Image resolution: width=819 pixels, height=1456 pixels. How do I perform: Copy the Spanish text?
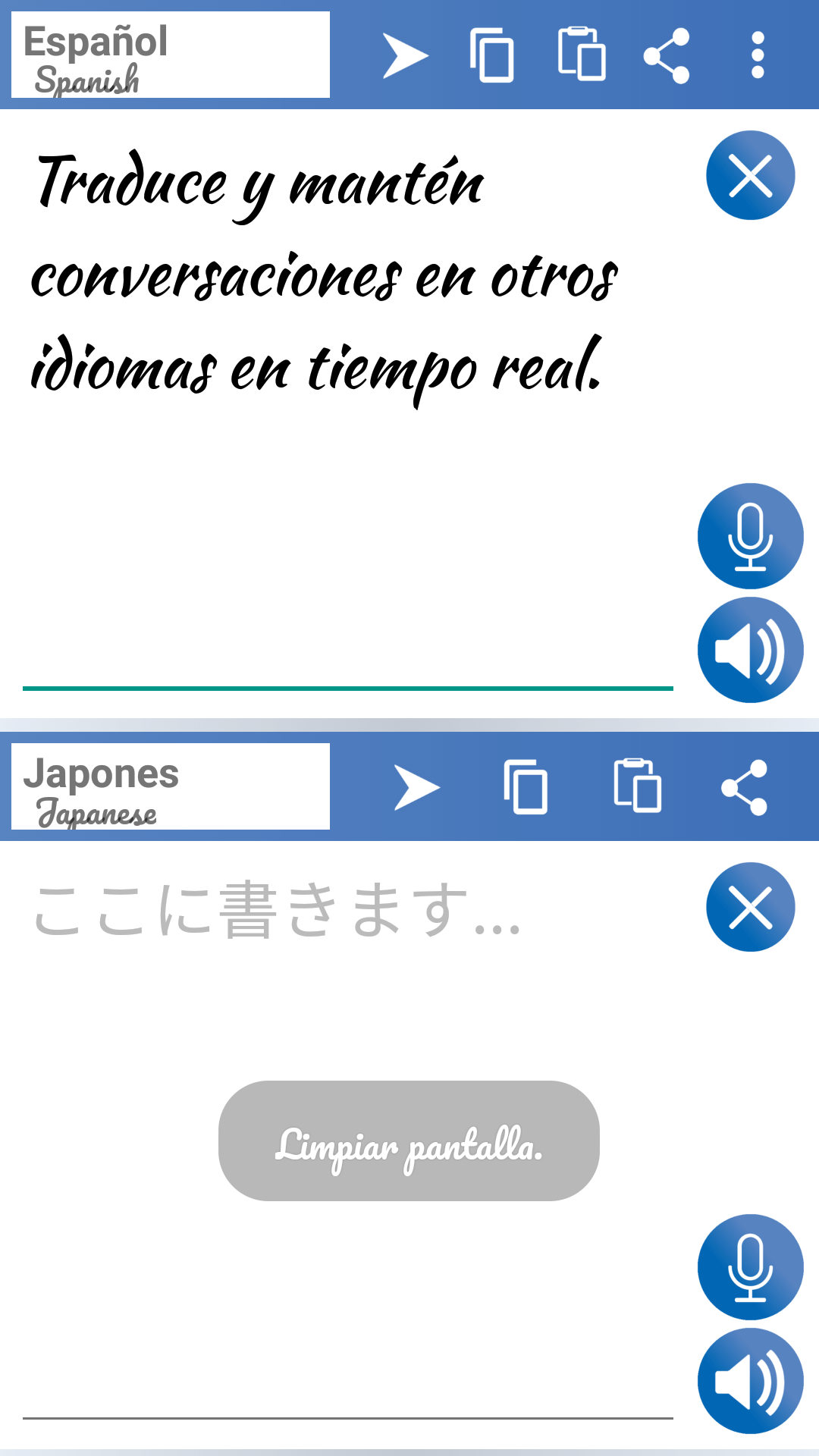491,55
